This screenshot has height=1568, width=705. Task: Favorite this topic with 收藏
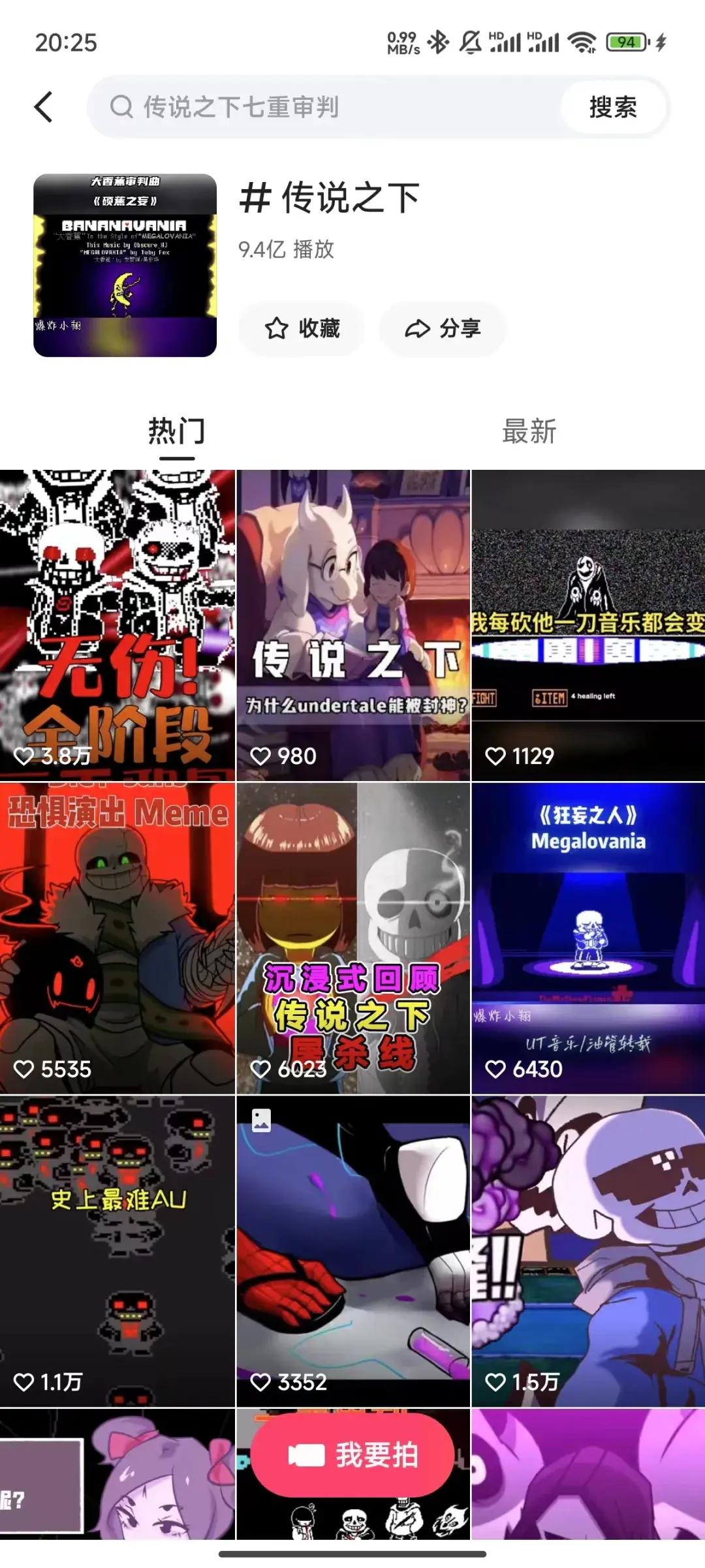[302, 328]
